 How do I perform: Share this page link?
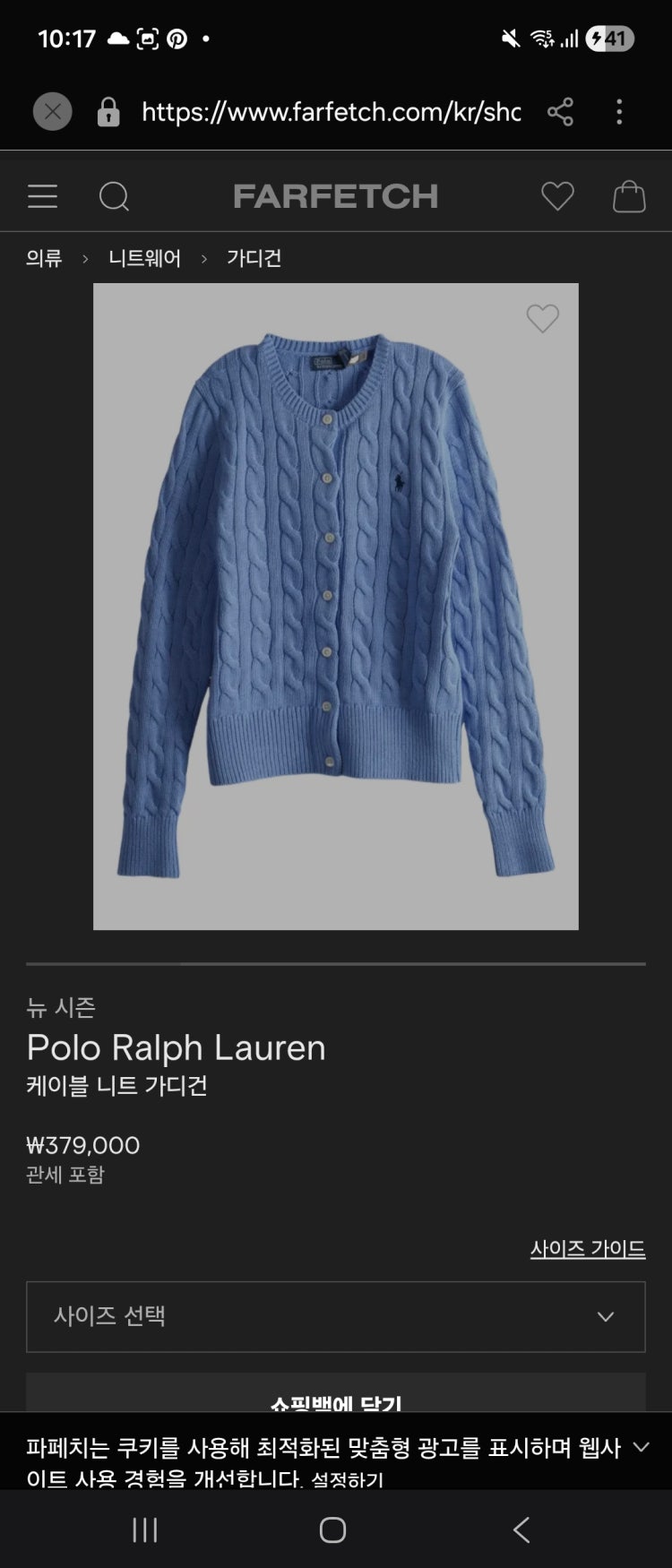(560, 112)
